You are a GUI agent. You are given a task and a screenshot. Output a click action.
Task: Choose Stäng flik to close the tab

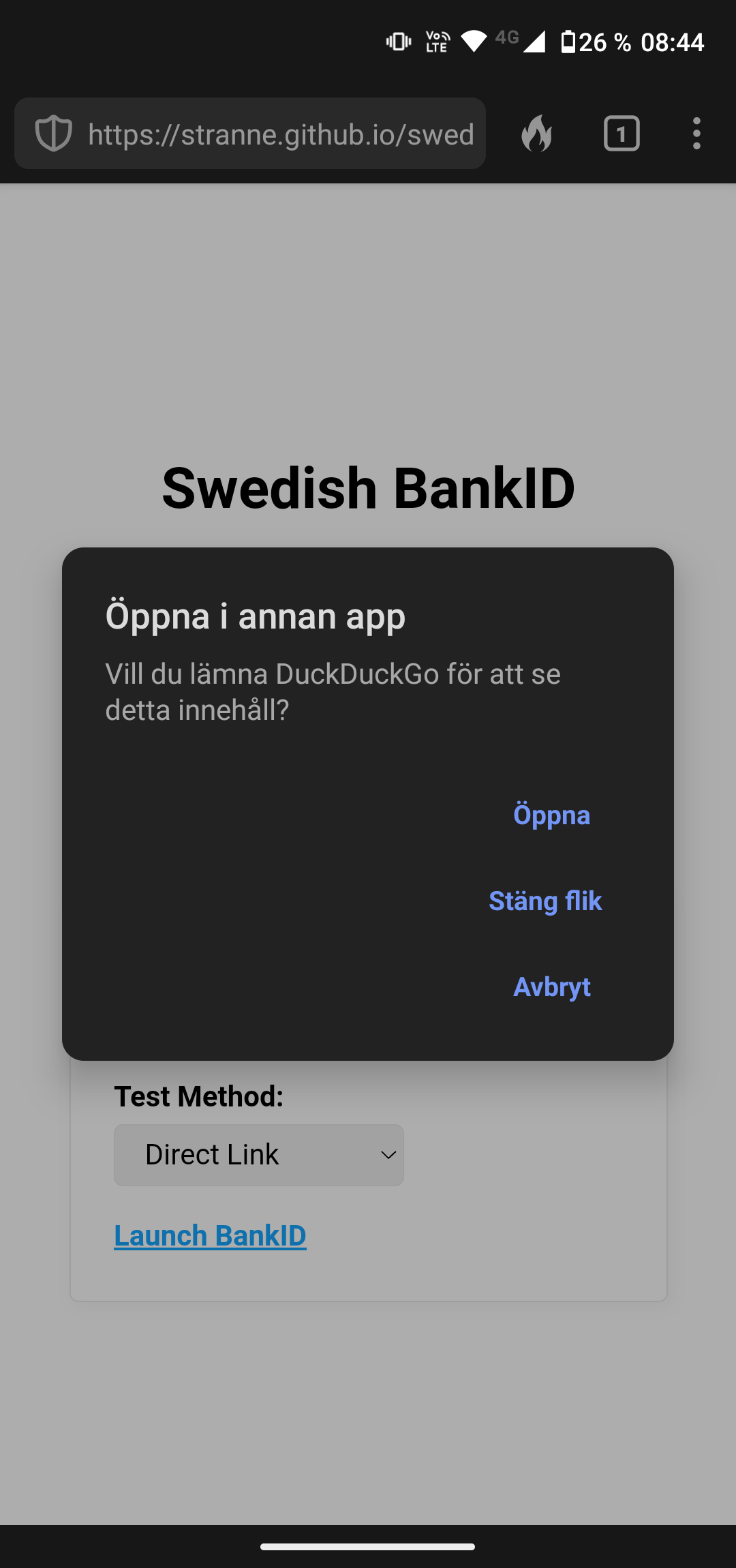(x=545, y=901)
